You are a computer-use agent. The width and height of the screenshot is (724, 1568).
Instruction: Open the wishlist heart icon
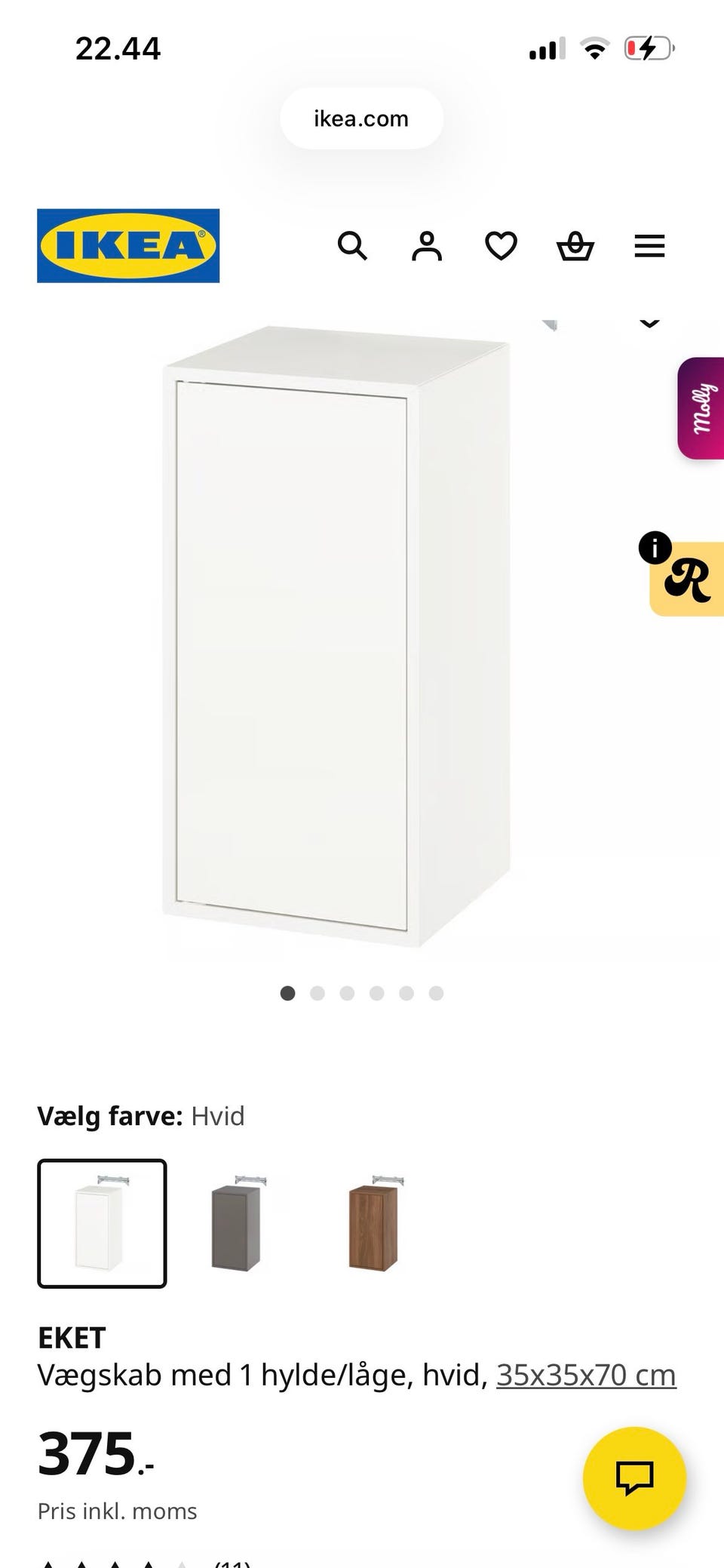tap(500, 246)
